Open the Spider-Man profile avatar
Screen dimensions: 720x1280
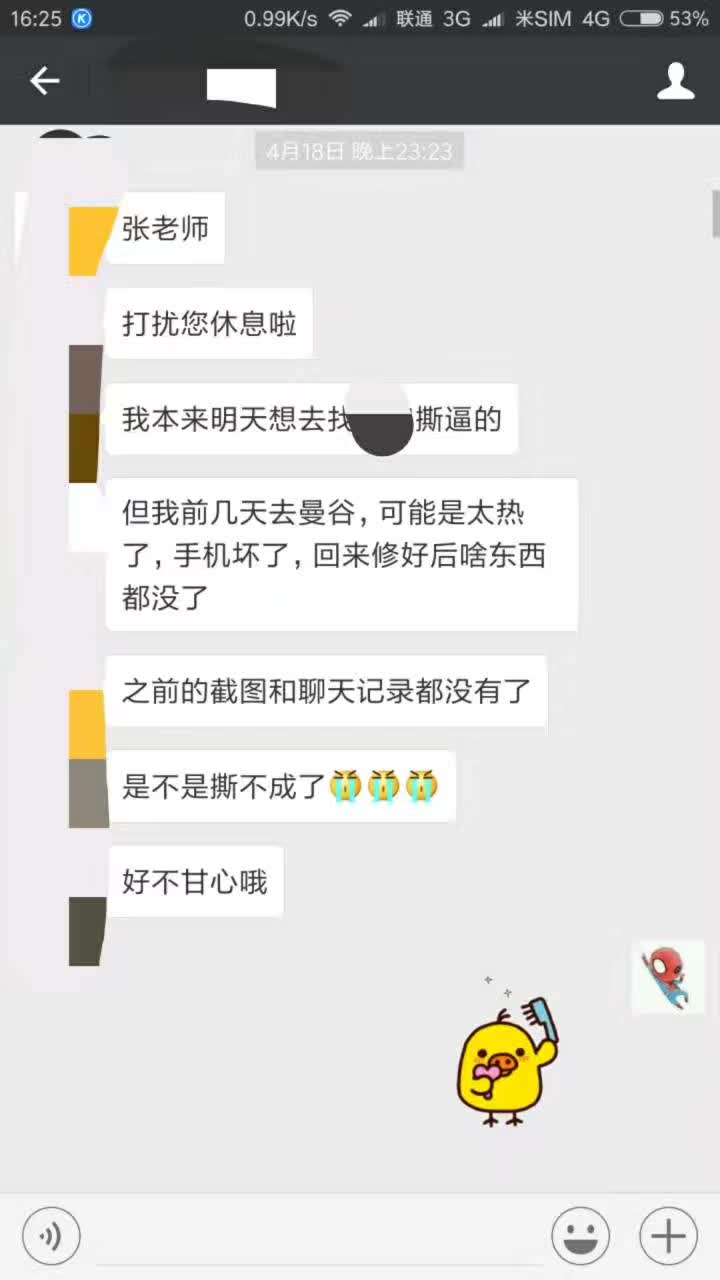tap(668, 976)
